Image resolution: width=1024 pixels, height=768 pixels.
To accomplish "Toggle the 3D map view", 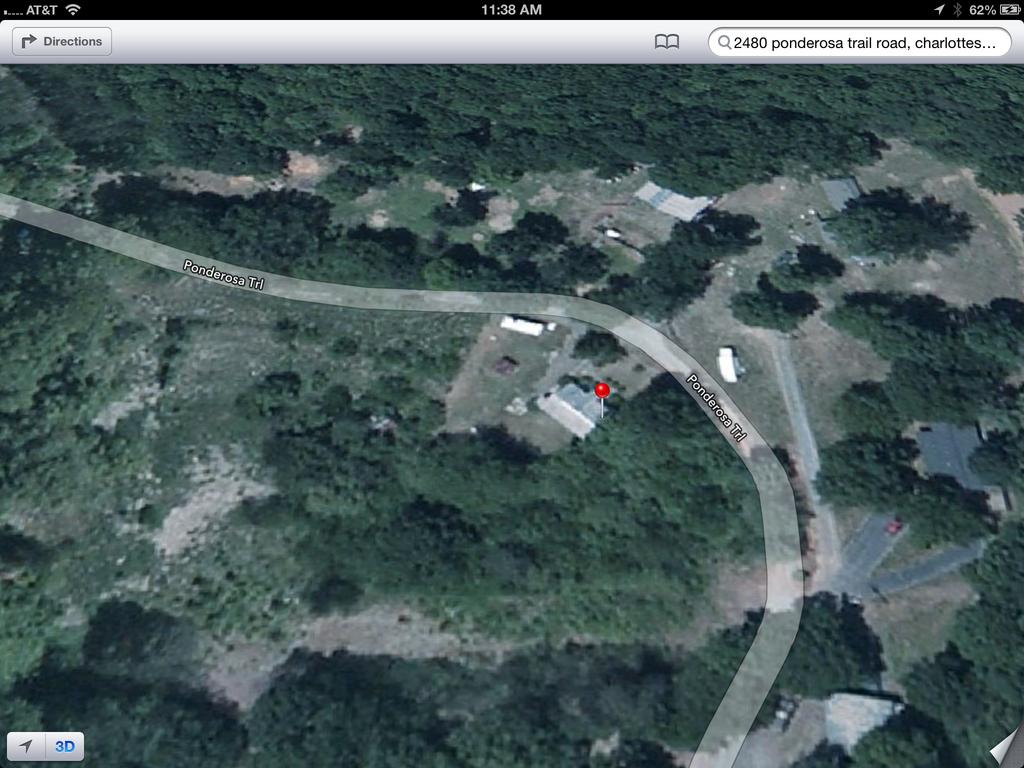I will [x=65, y=746].
